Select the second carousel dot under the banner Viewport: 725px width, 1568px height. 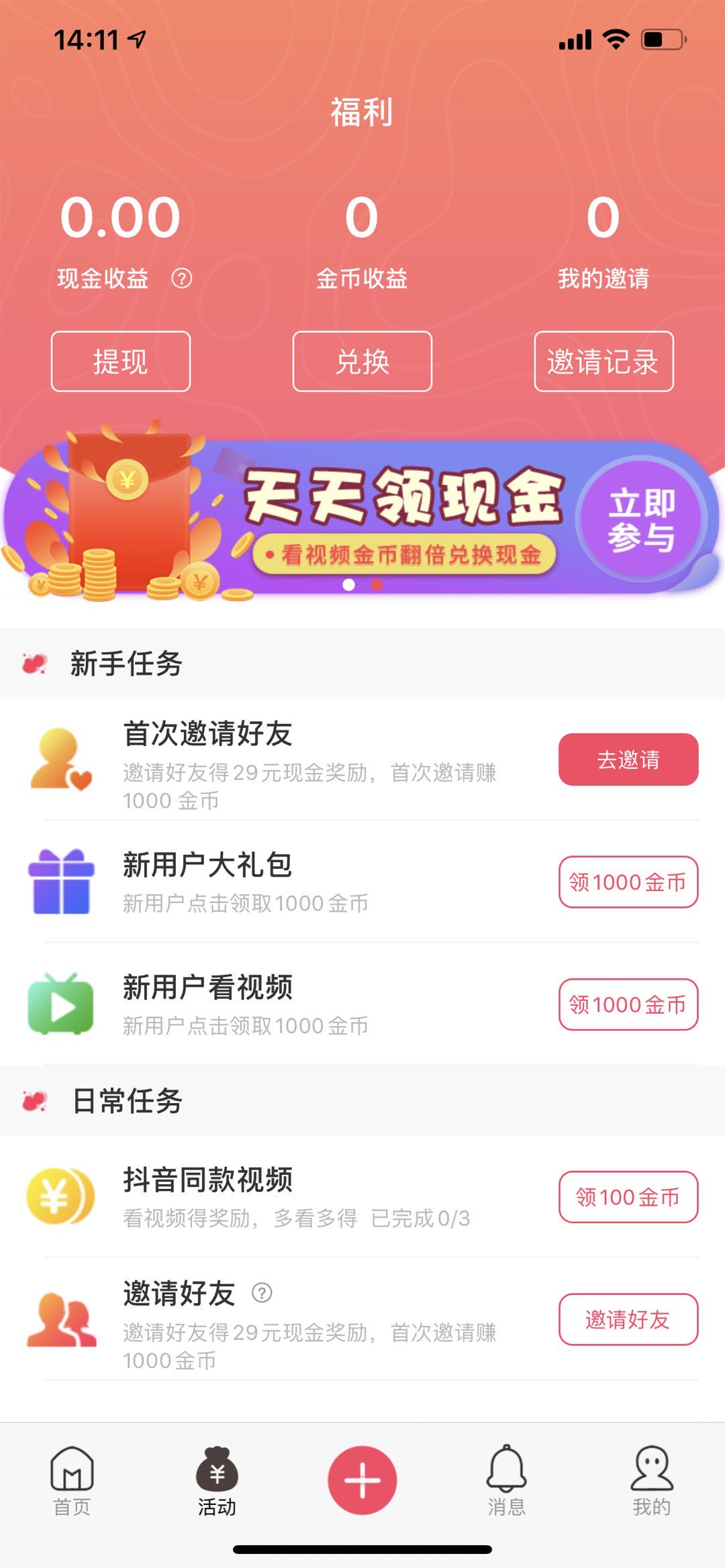pos(377,585)
